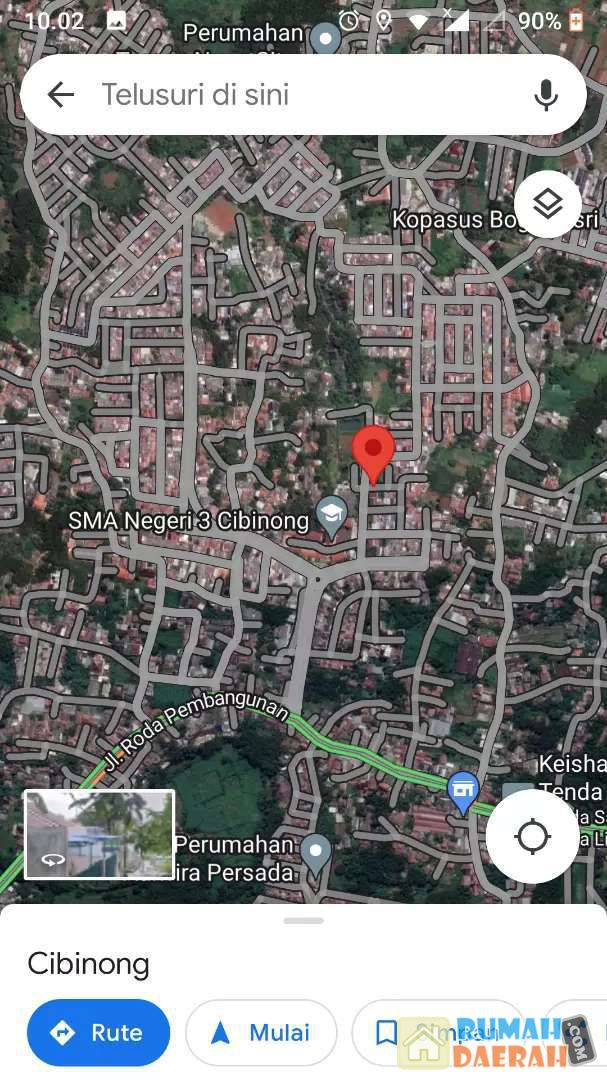
Task: Start voice search with the microphone
Action: 546,95
